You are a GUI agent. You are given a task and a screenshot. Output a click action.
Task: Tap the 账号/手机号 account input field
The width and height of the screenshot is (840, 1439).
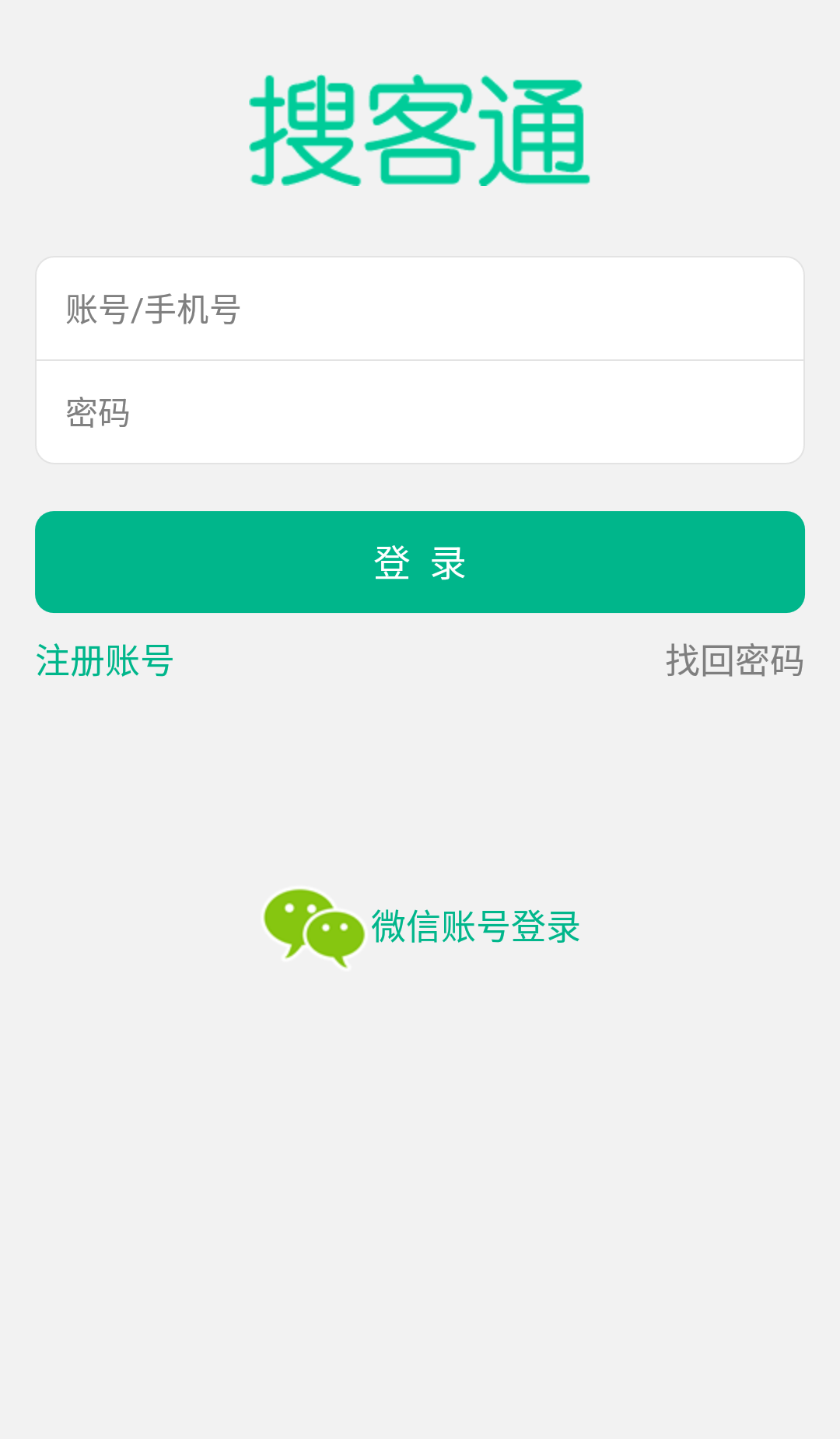420,309
